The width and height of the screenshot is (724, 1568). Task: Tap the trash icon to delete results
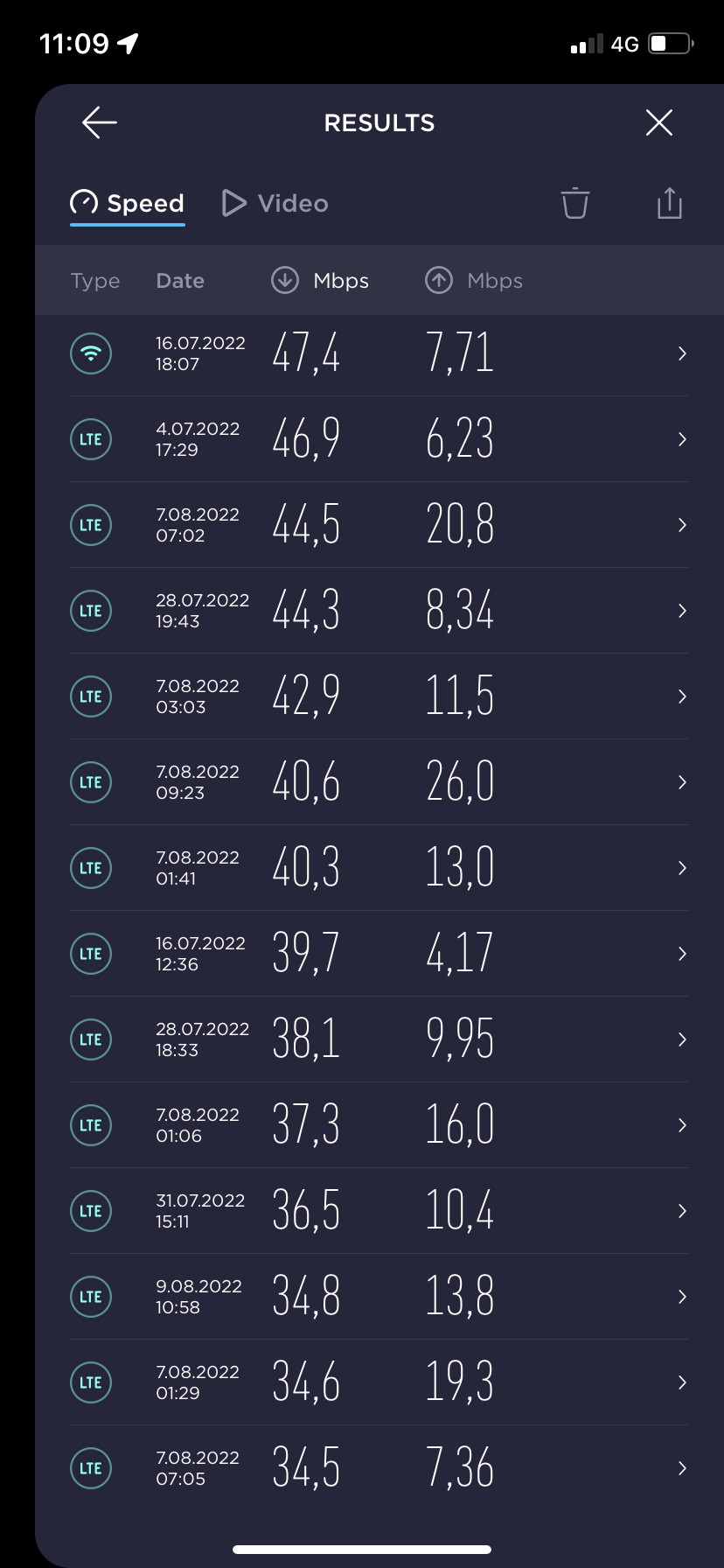click(574, 203)
